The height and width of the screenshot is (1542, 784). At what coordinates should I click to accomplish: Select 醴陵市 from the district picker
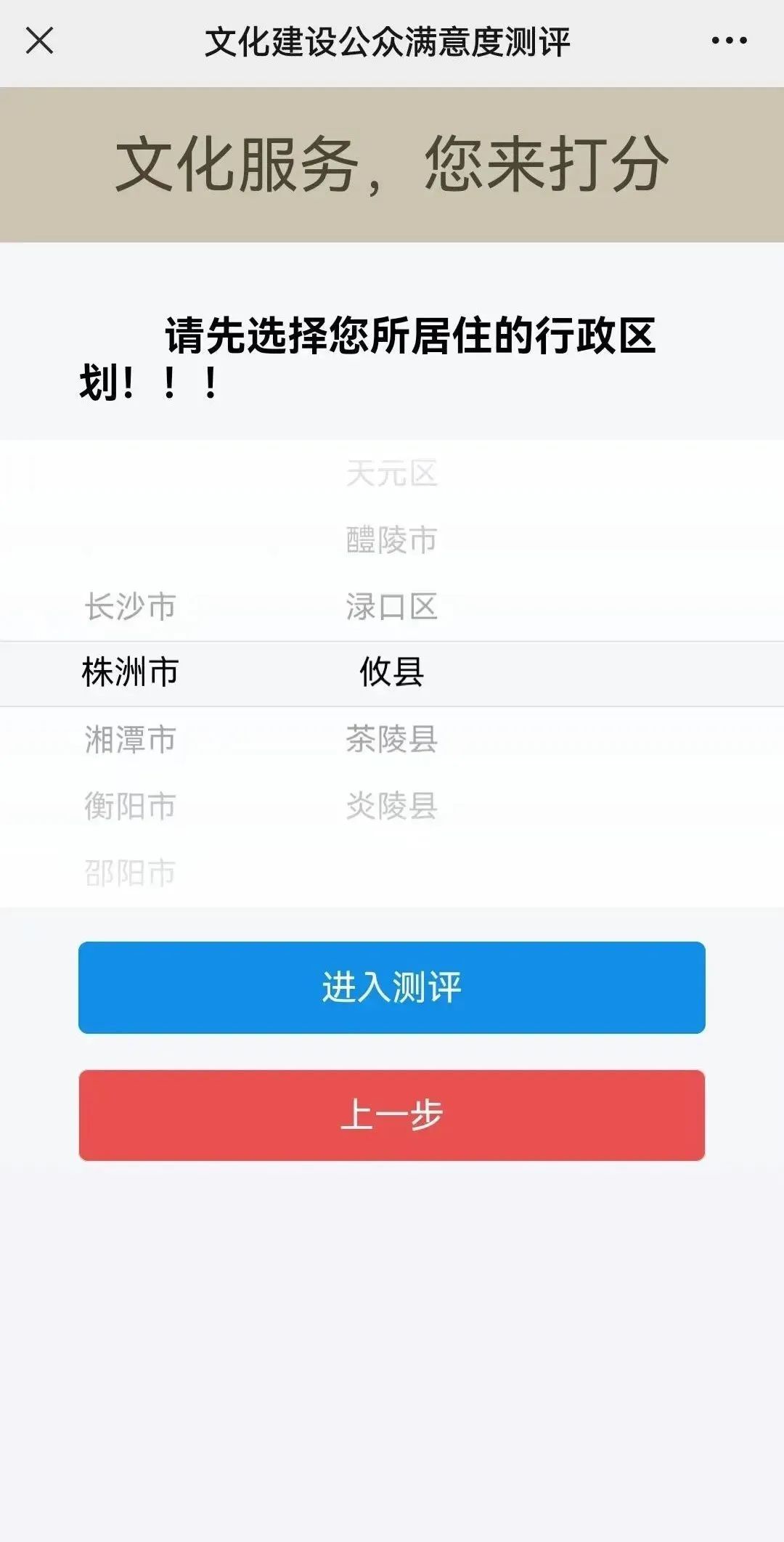[392, 540]
